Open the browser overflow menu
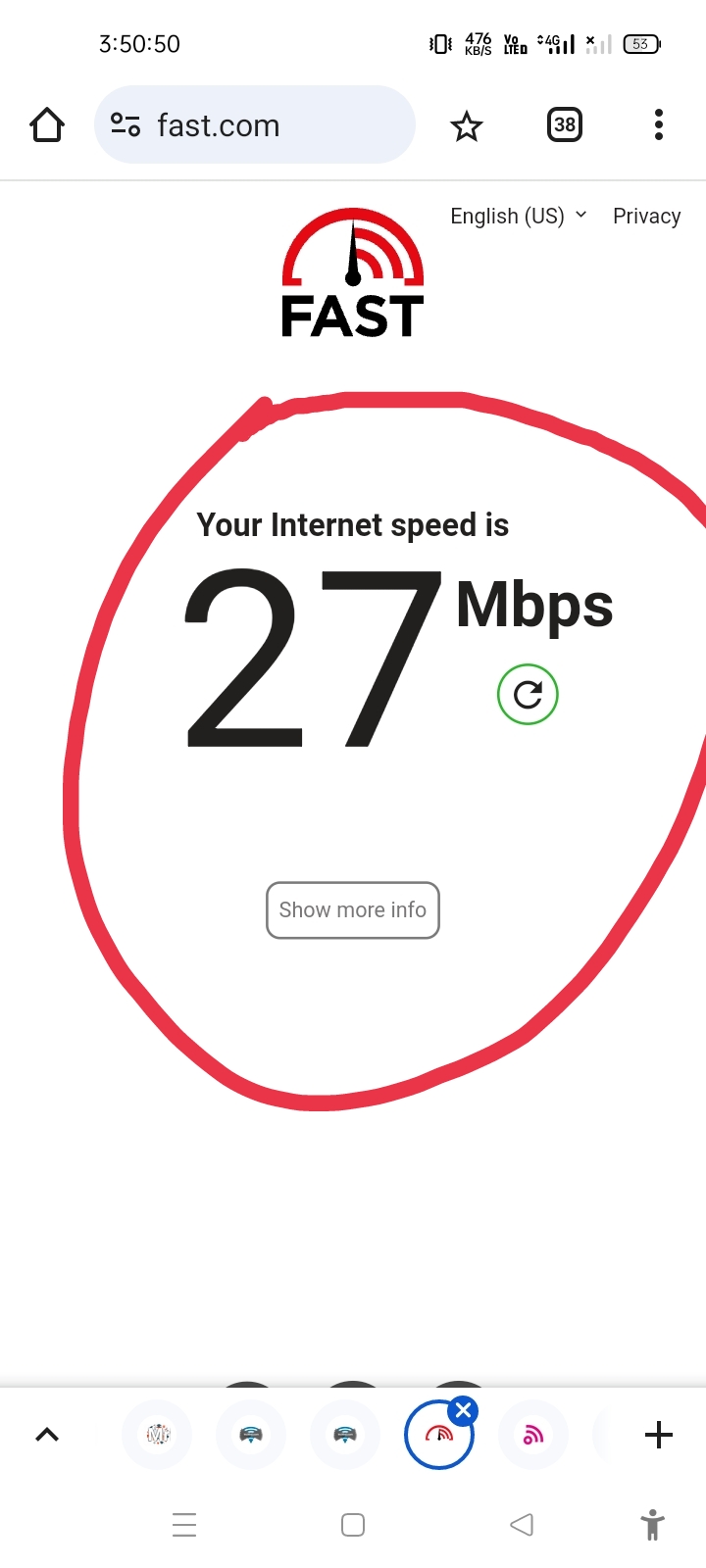 click(658, 125)
